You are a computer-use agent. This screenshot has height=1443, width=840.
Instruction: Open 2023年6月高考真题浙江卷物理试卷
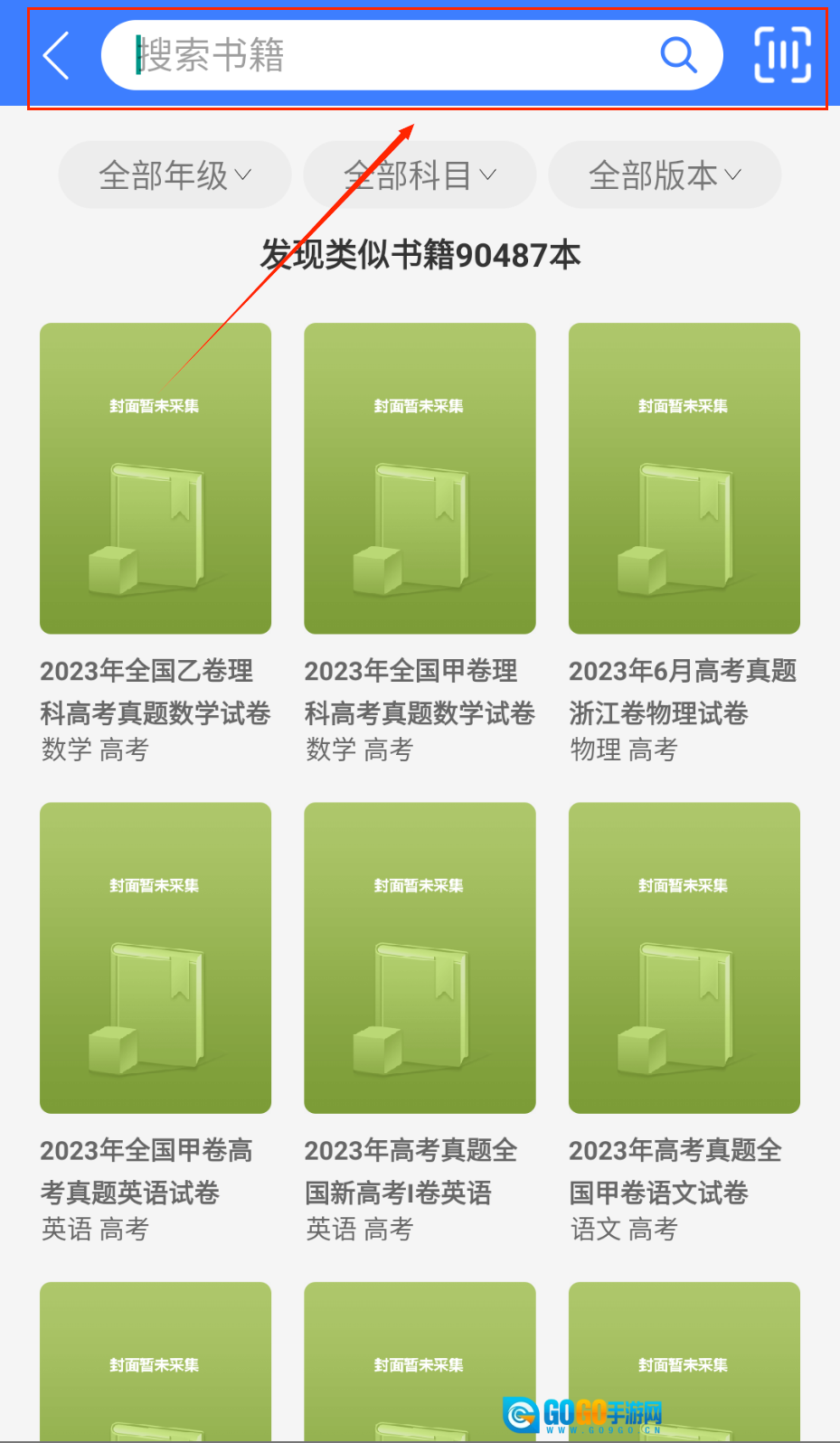(684, 479)
